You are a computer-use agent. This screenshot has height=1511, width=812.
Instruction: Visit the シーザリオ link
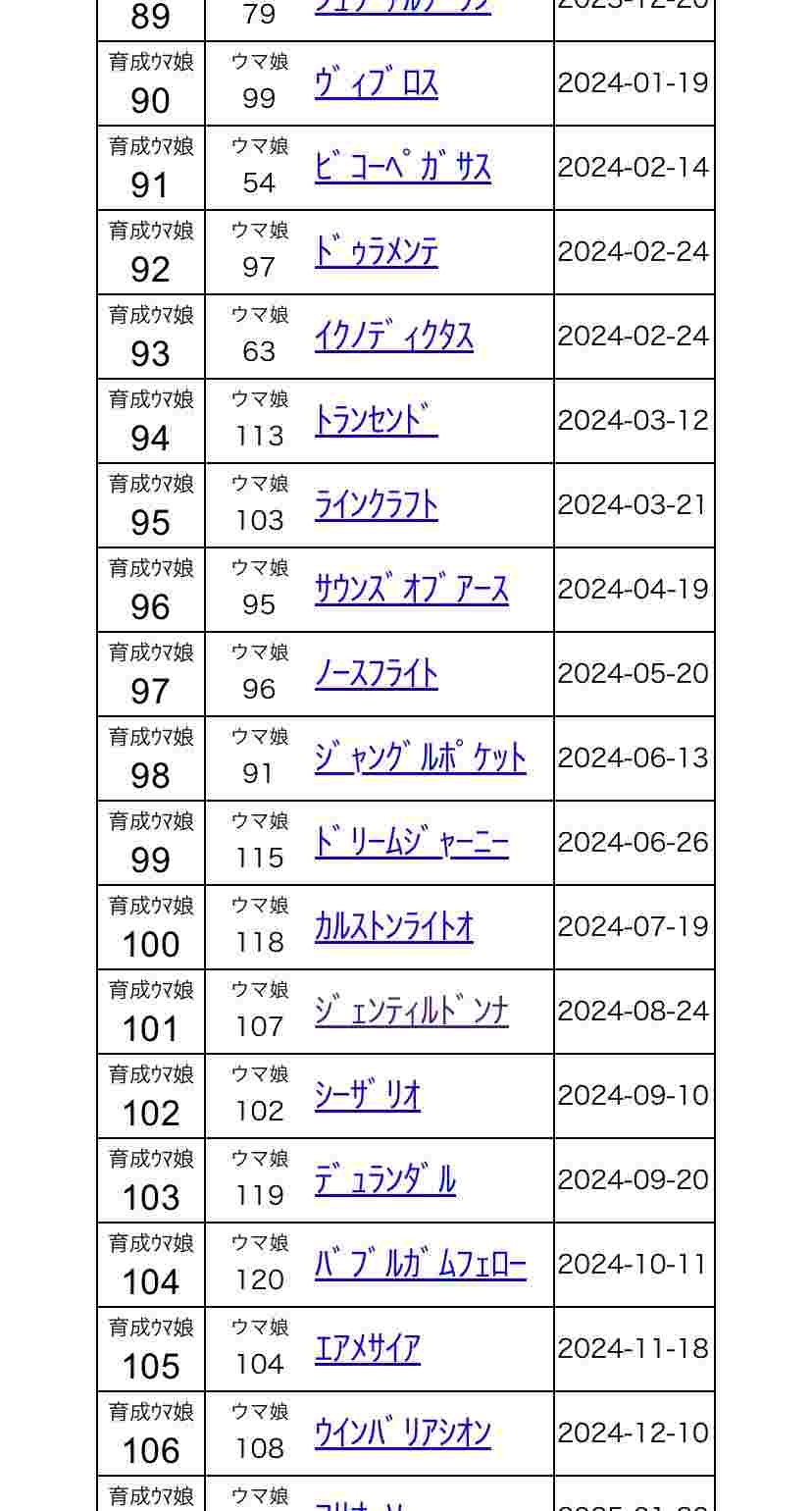click(367, 1097)
